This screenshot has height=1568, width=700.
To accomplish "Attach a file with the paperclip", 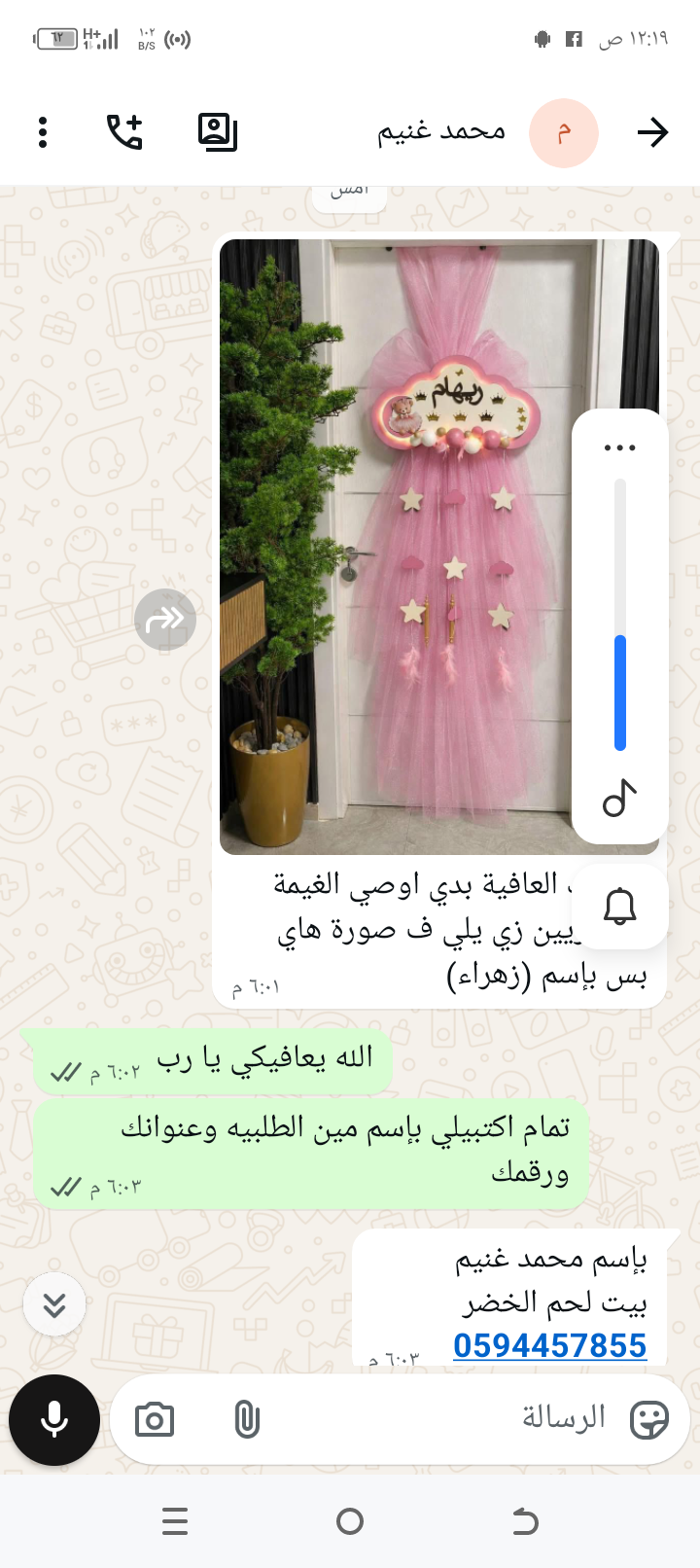I will tap(247, 1420).
